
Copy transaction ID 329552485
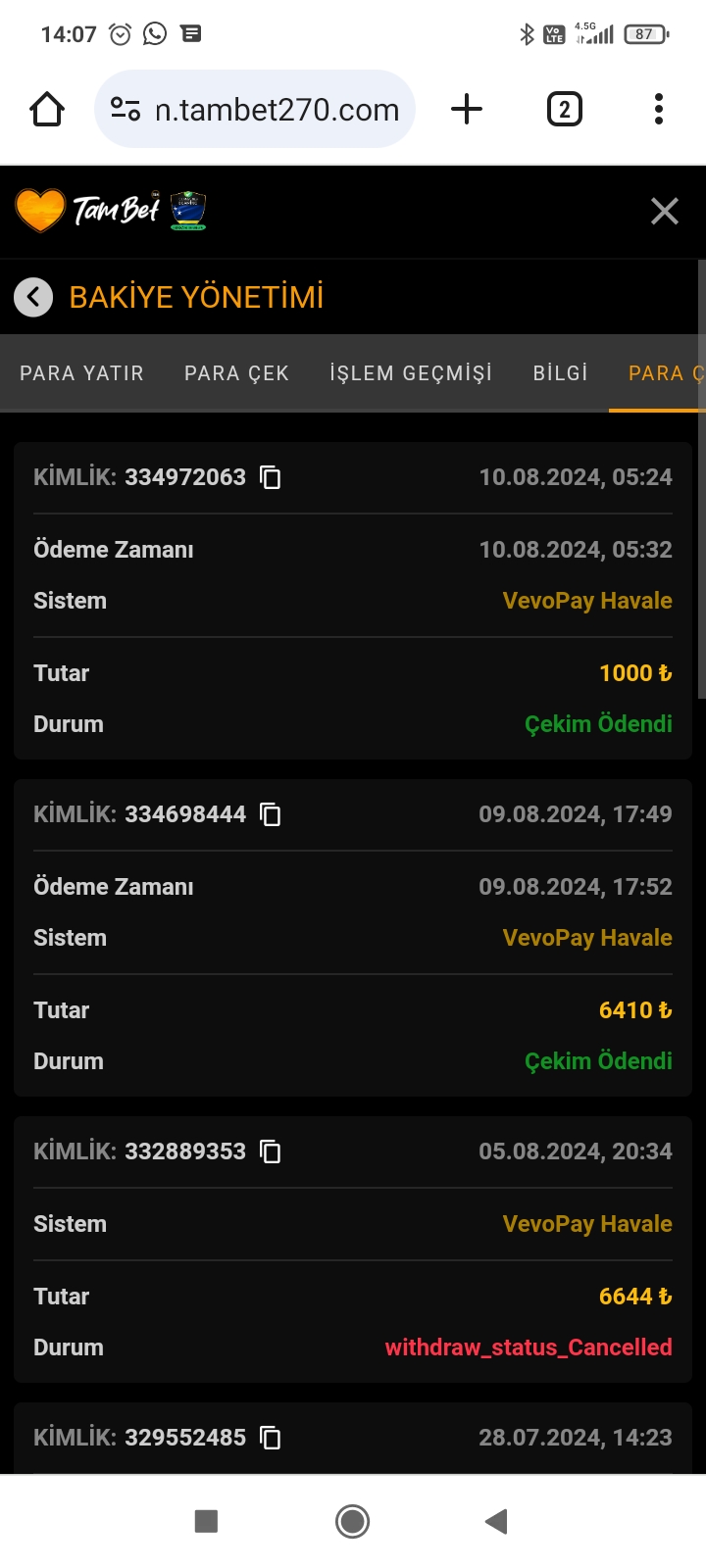click(270, 1438)
